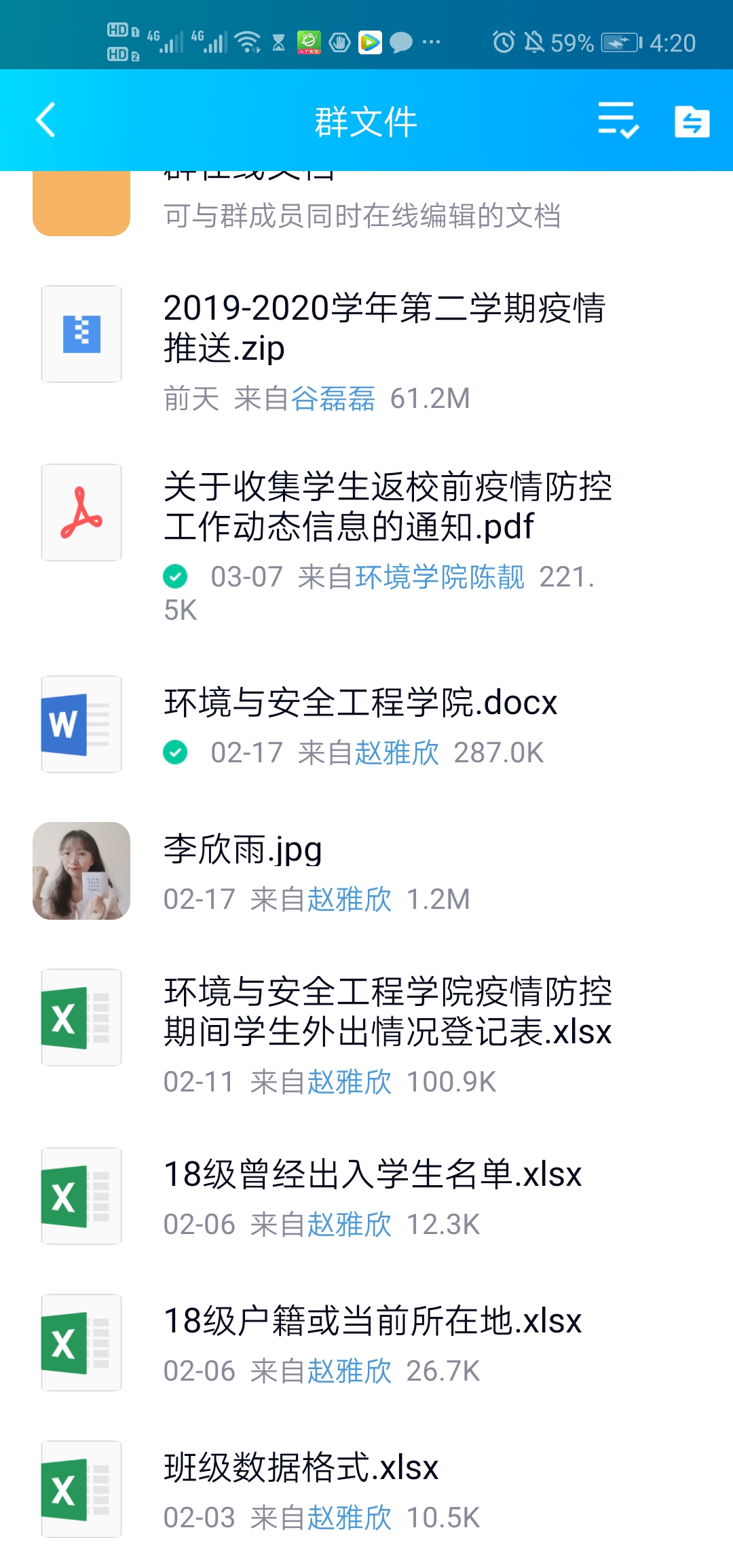Viewport: 733px width, 1568px height.
Task: View the 李欣雨.jpg image
Action: point(242,850)
